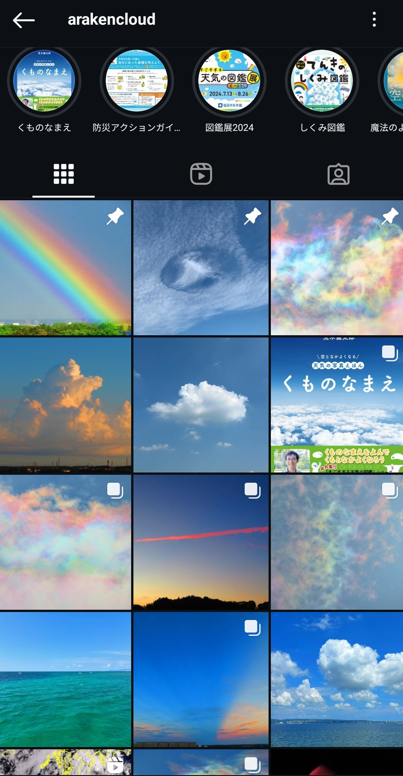Screen dimensions: 403x776
Task: Switch to the Reels tab
Action: (x=201, y=175)
